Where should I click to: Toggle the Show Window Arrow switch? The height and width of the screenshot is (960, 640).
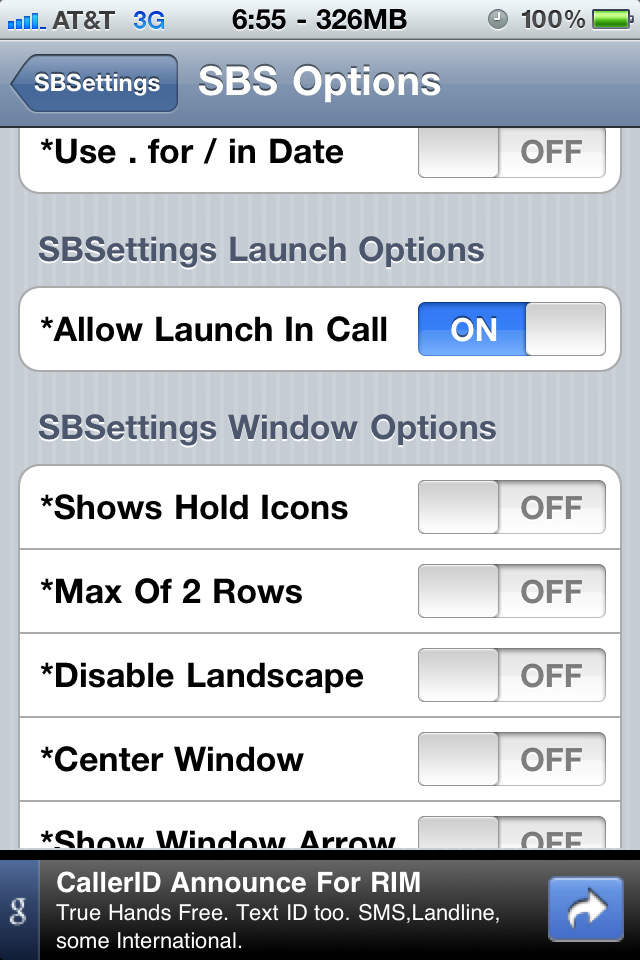point(511,836)
